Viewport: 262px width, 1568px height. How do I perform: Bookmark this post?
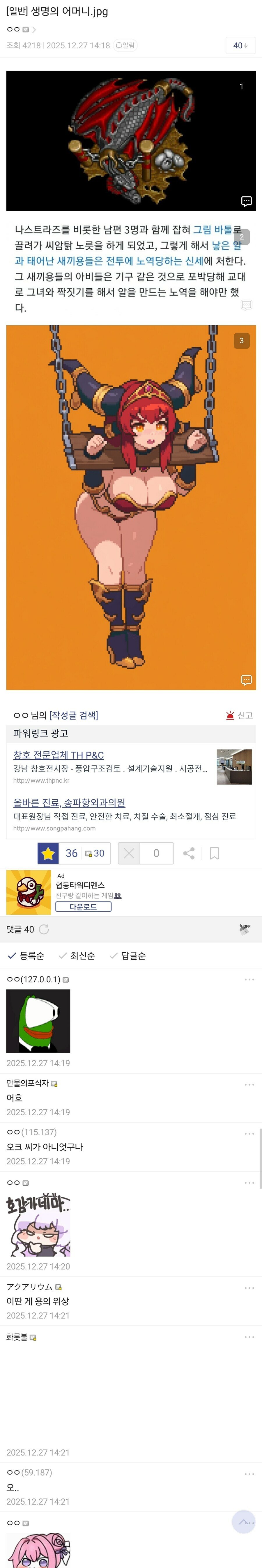tap(214, 853)
